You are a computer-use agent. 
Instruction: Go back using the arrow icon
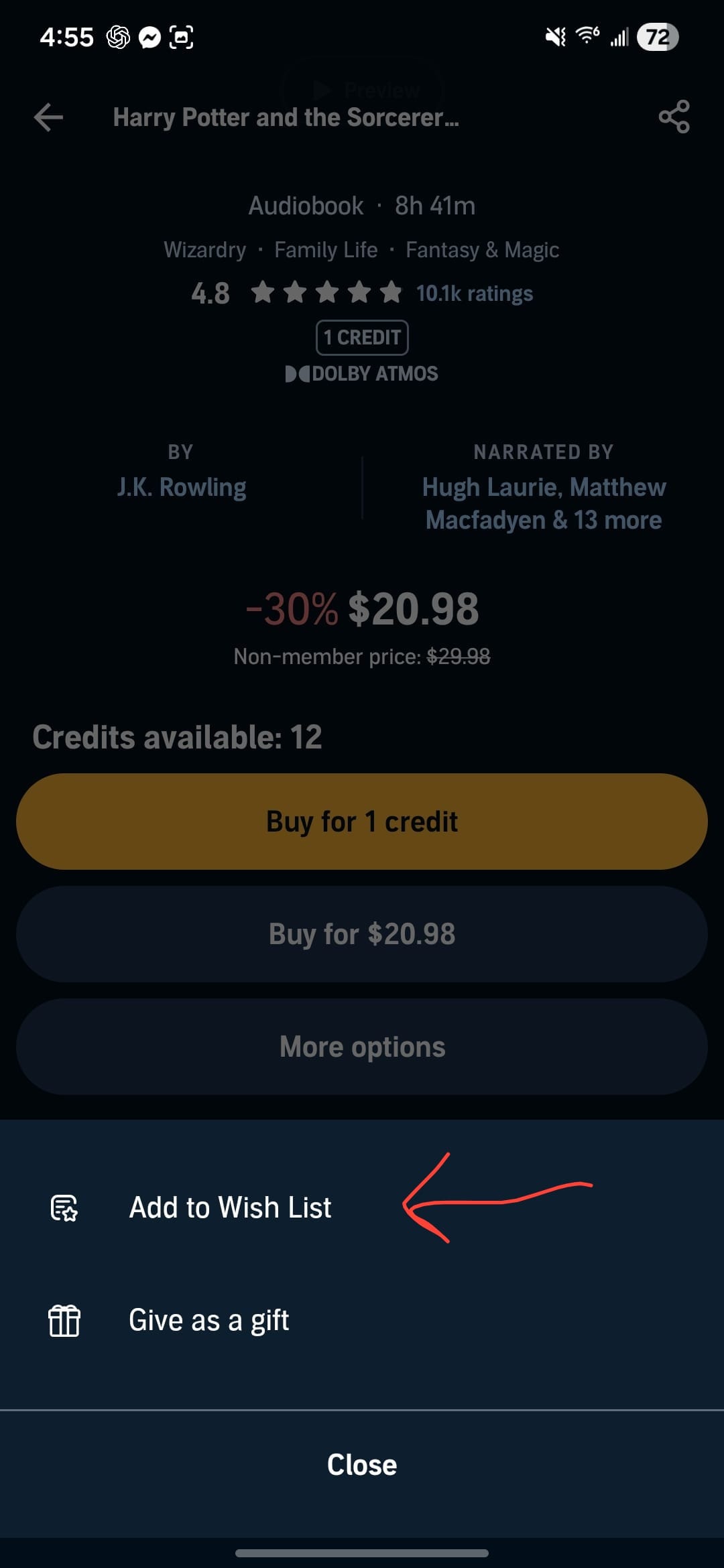tap(48, 117)
